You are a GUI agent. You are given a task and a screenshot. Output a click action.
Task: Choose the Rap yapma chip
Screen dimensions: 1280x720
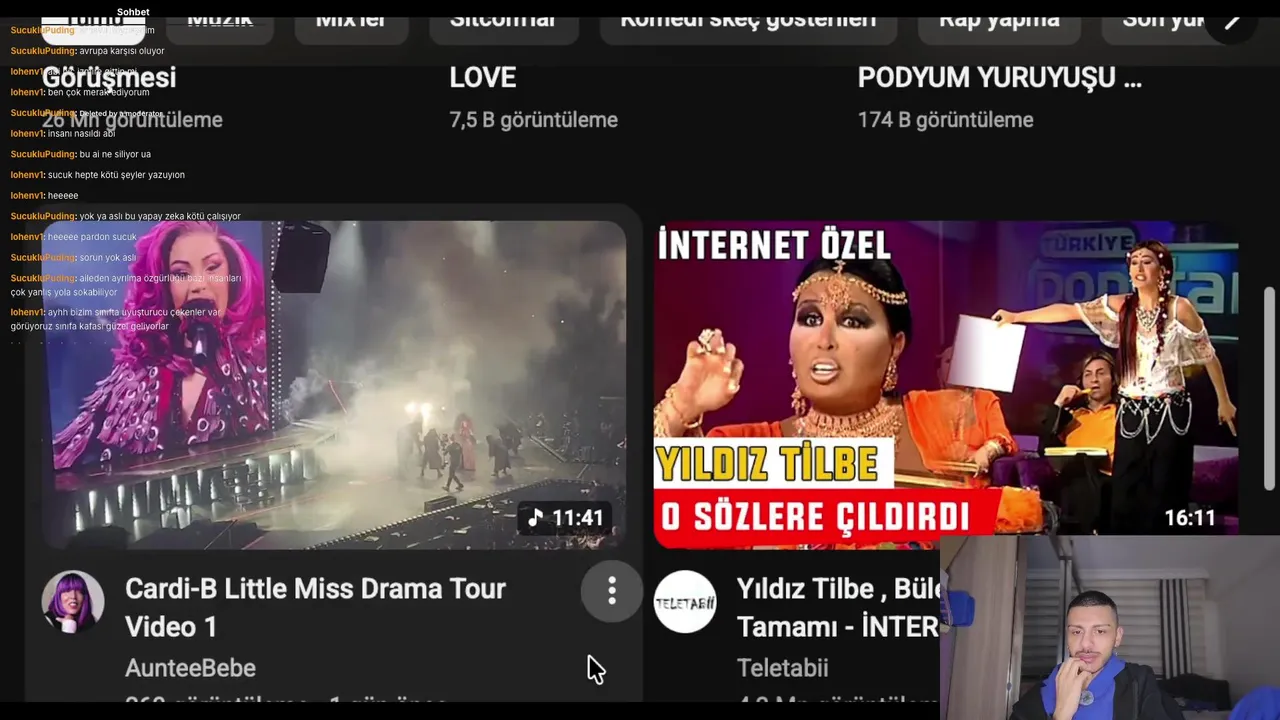pos(998,22)
